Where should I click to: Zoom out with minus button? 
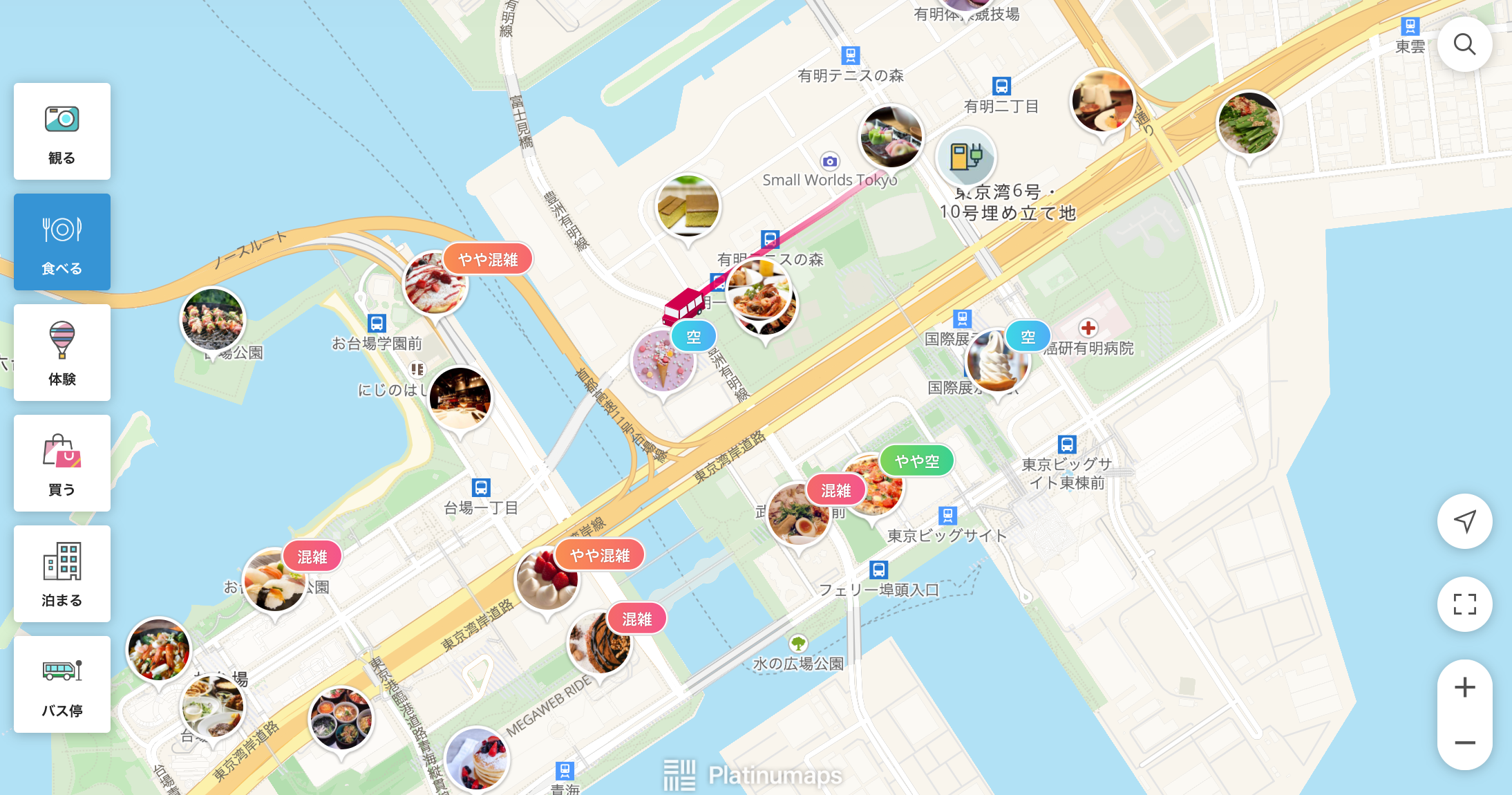1464,742
